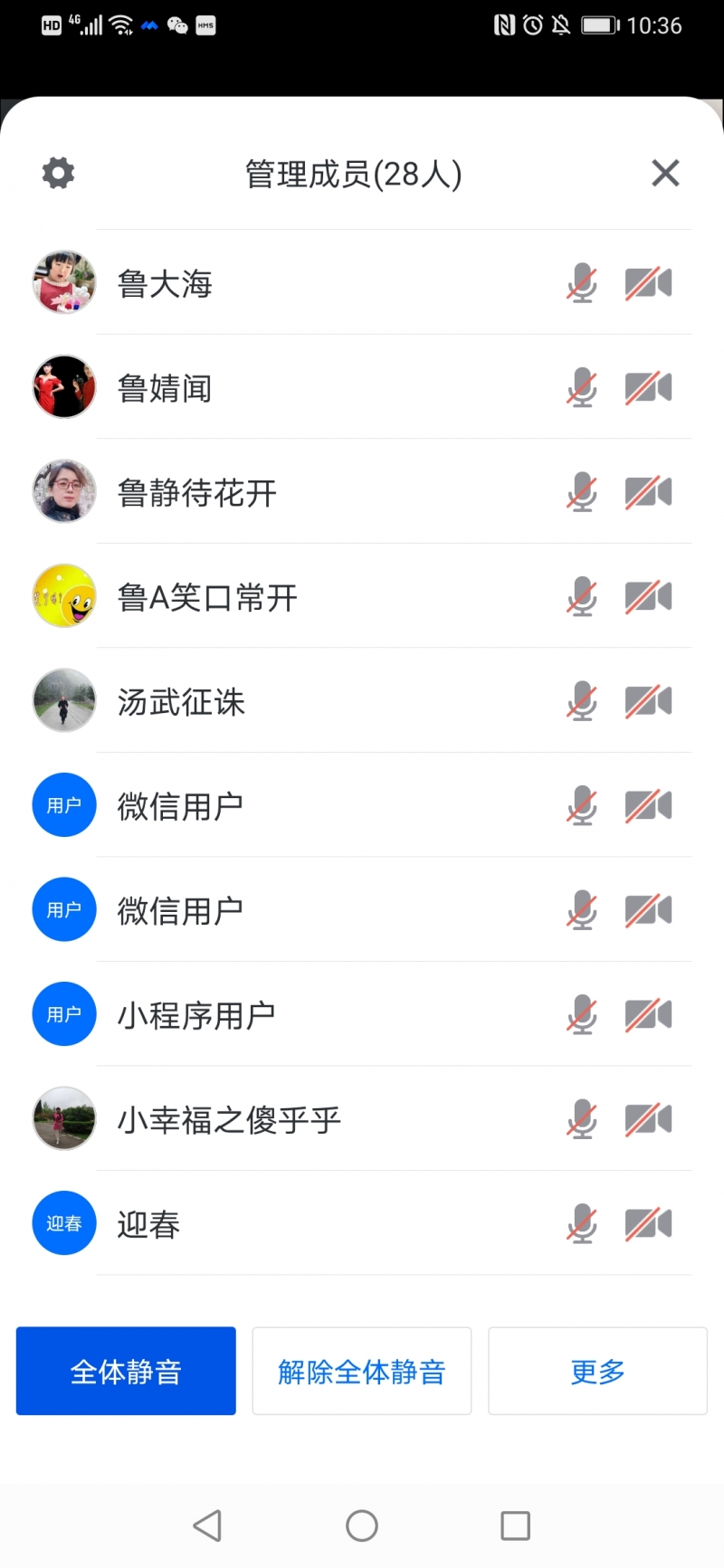Screen dimensions: 724x1568
Task: Open the 更多 options
Action: point(597,1371)
